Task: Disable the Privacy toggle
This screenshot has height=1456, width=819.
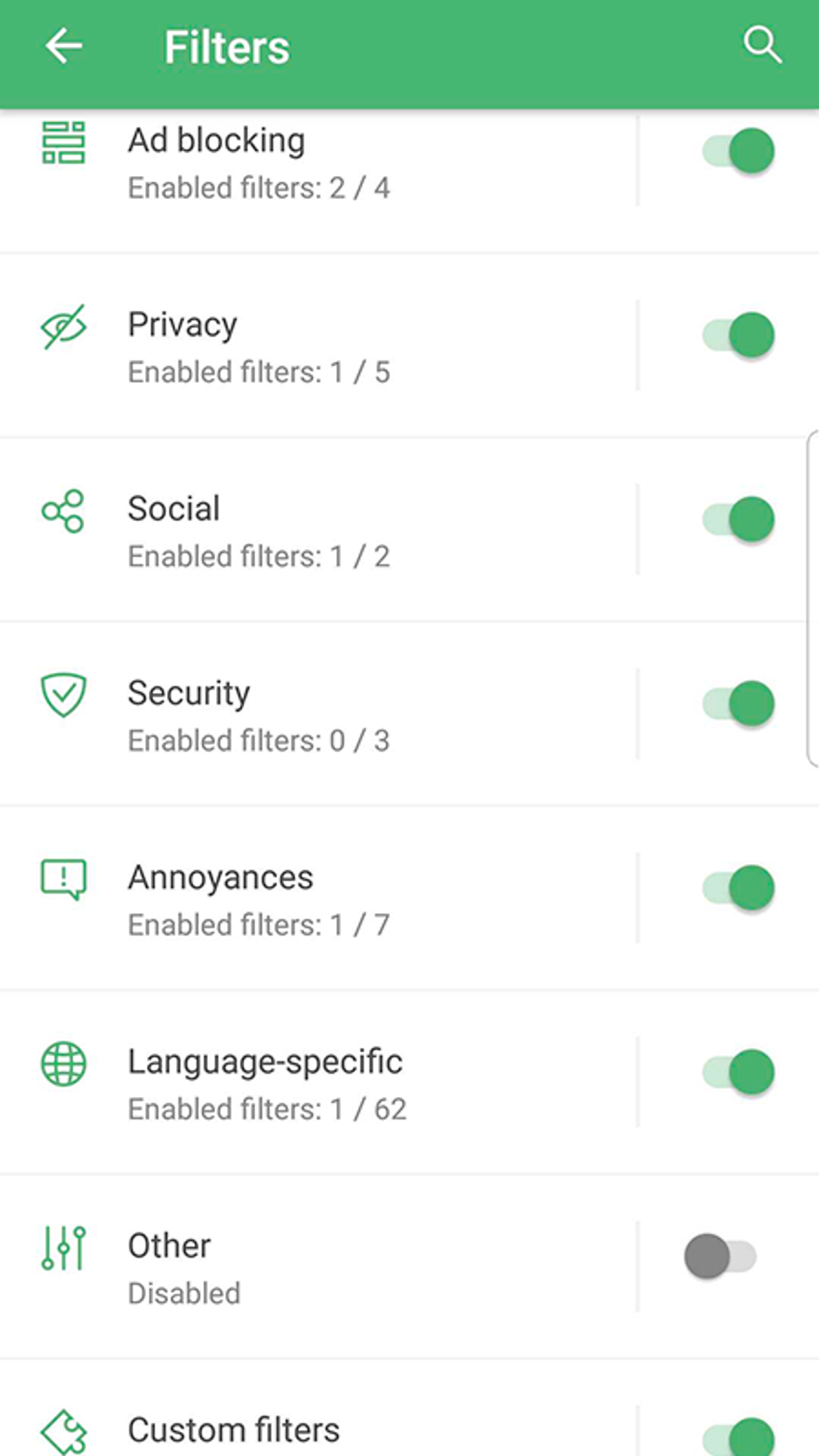Action: point(738,335)
